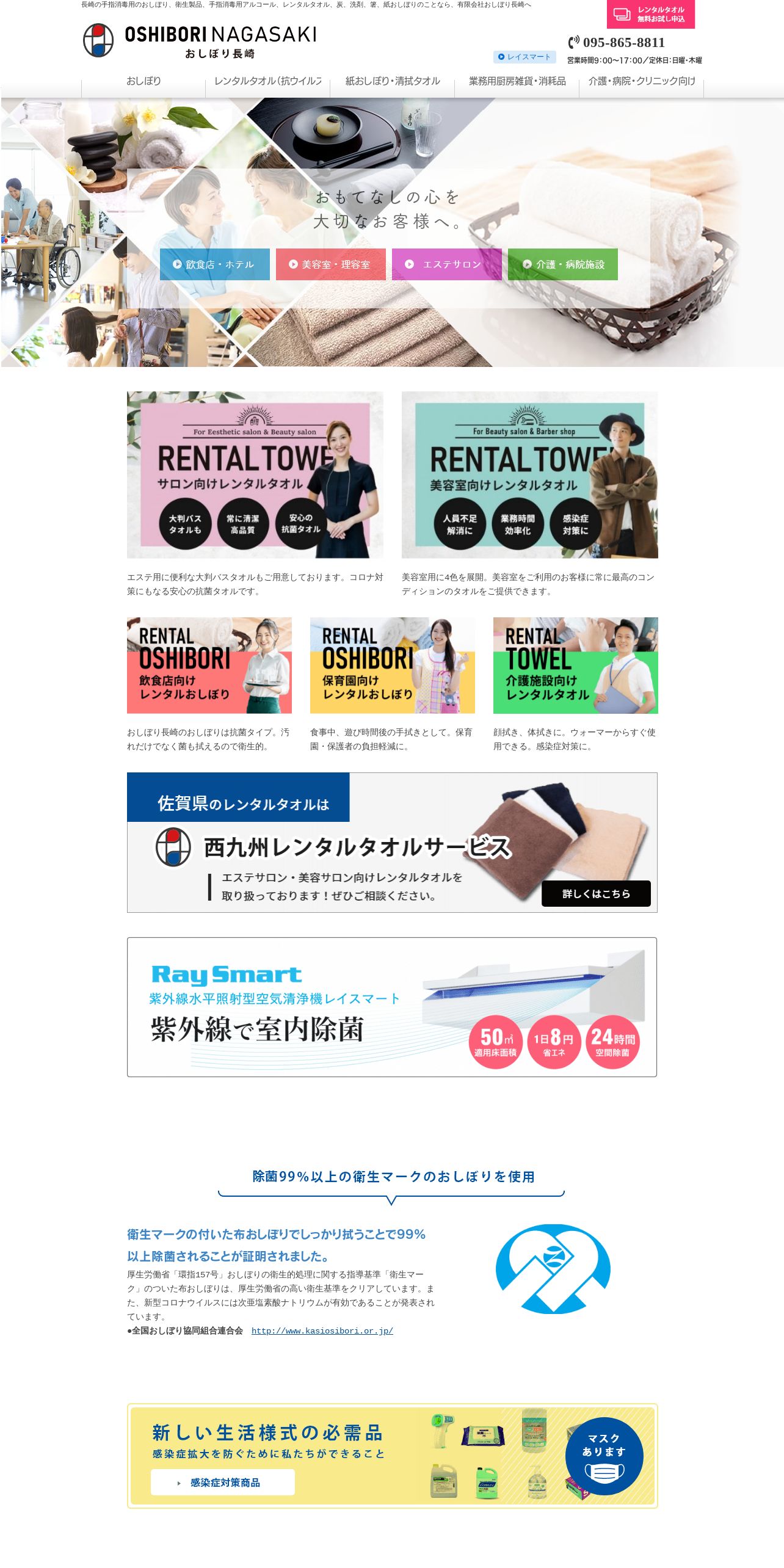Open the 介護施設向けレンタルタオル card
The width and height of the screenshot is (784, 1568).
click(576, 666)
